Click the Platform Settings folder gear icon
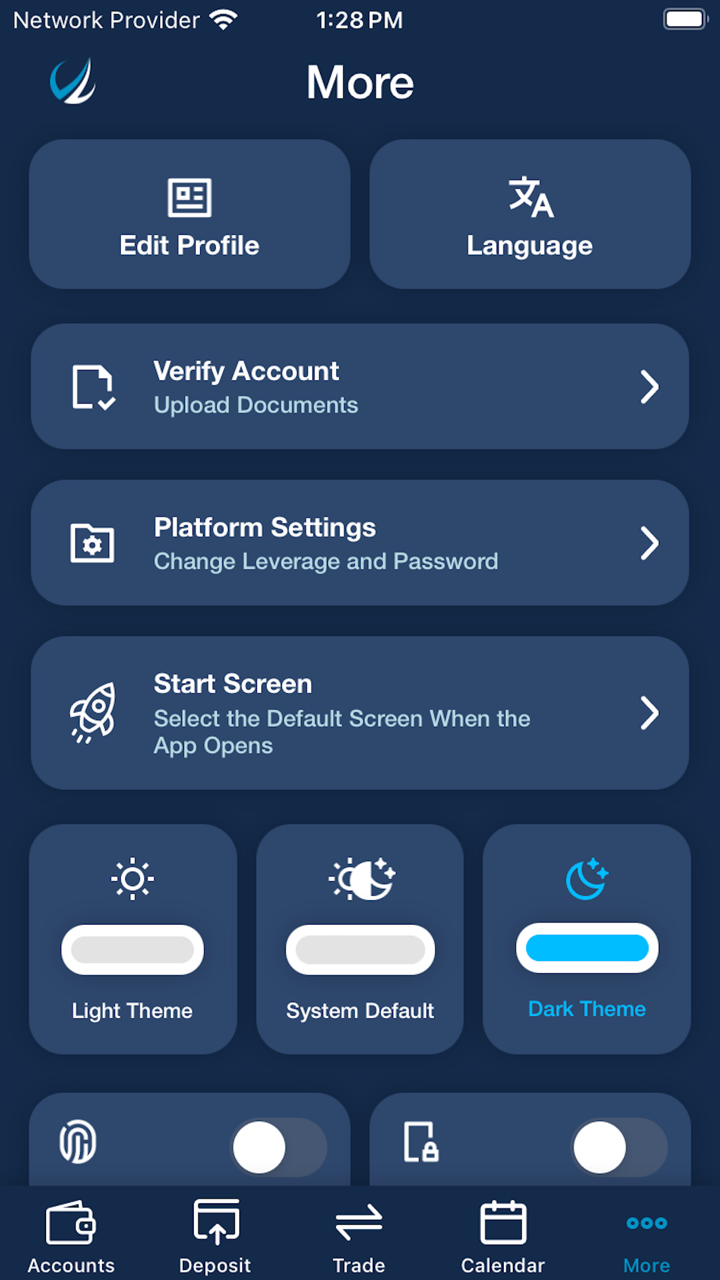This screenshot has height=1280, width=720. point(92,542)
